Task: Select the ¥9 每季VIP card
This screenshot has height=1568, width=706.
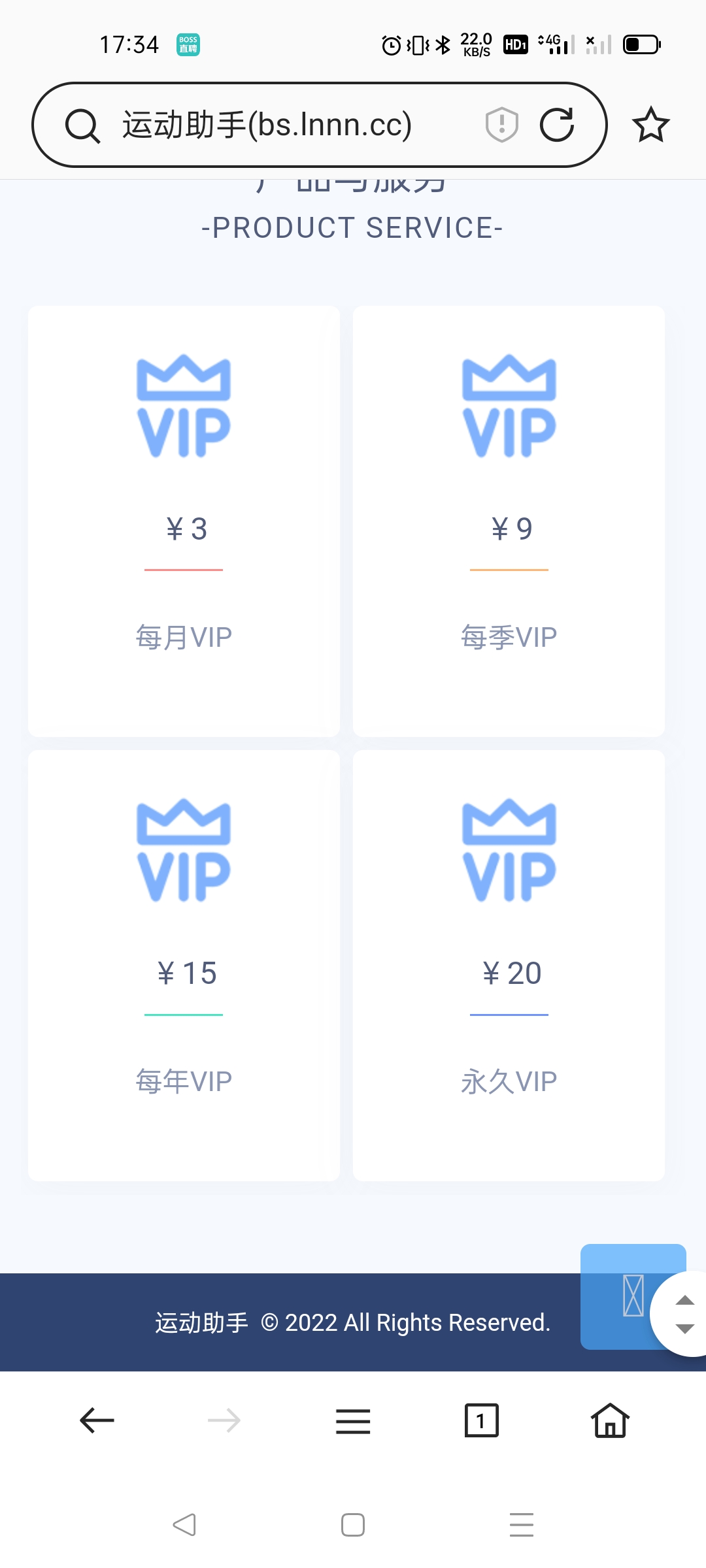Action: 509,521
